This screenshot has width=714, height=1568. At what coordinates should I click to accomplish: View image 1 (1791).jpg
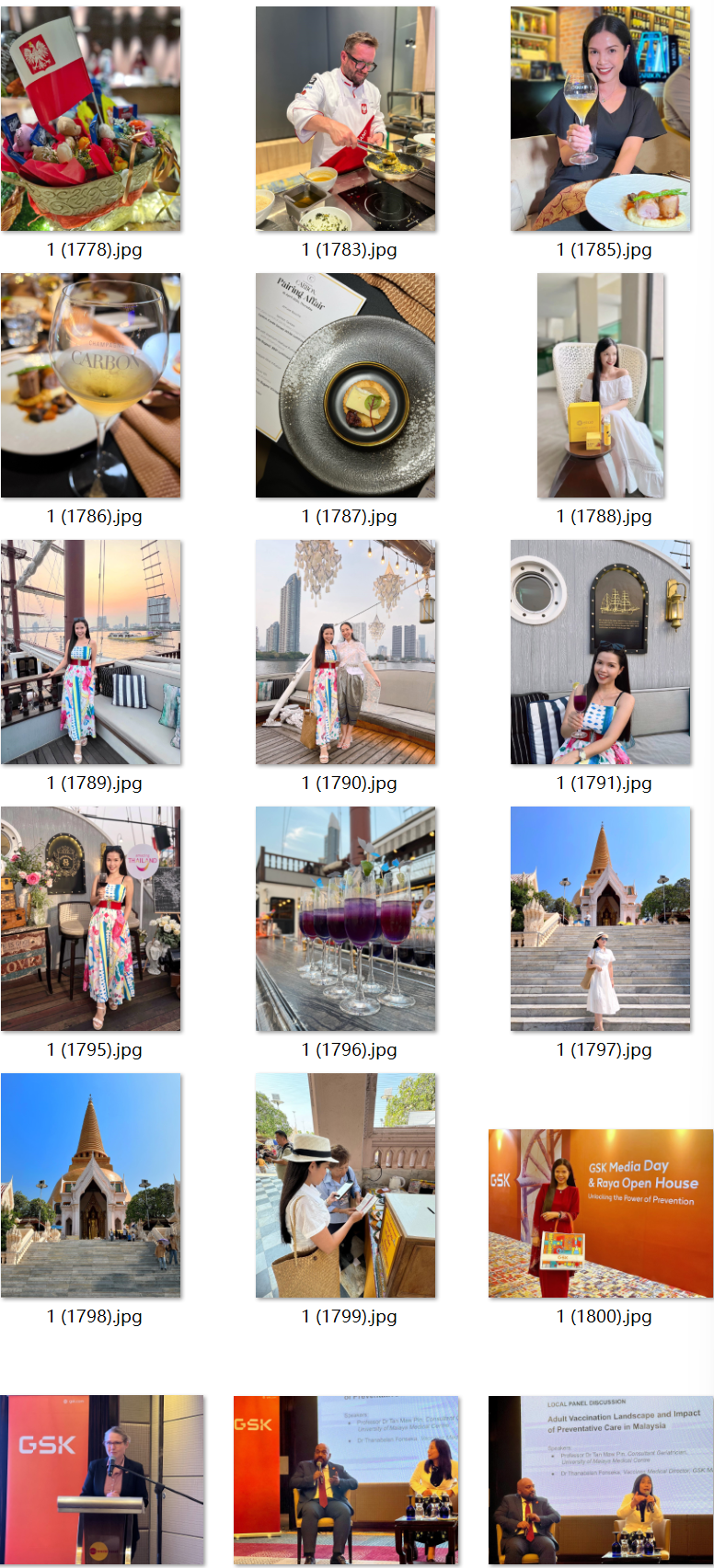pyautogui.click(x=601, y=652)
